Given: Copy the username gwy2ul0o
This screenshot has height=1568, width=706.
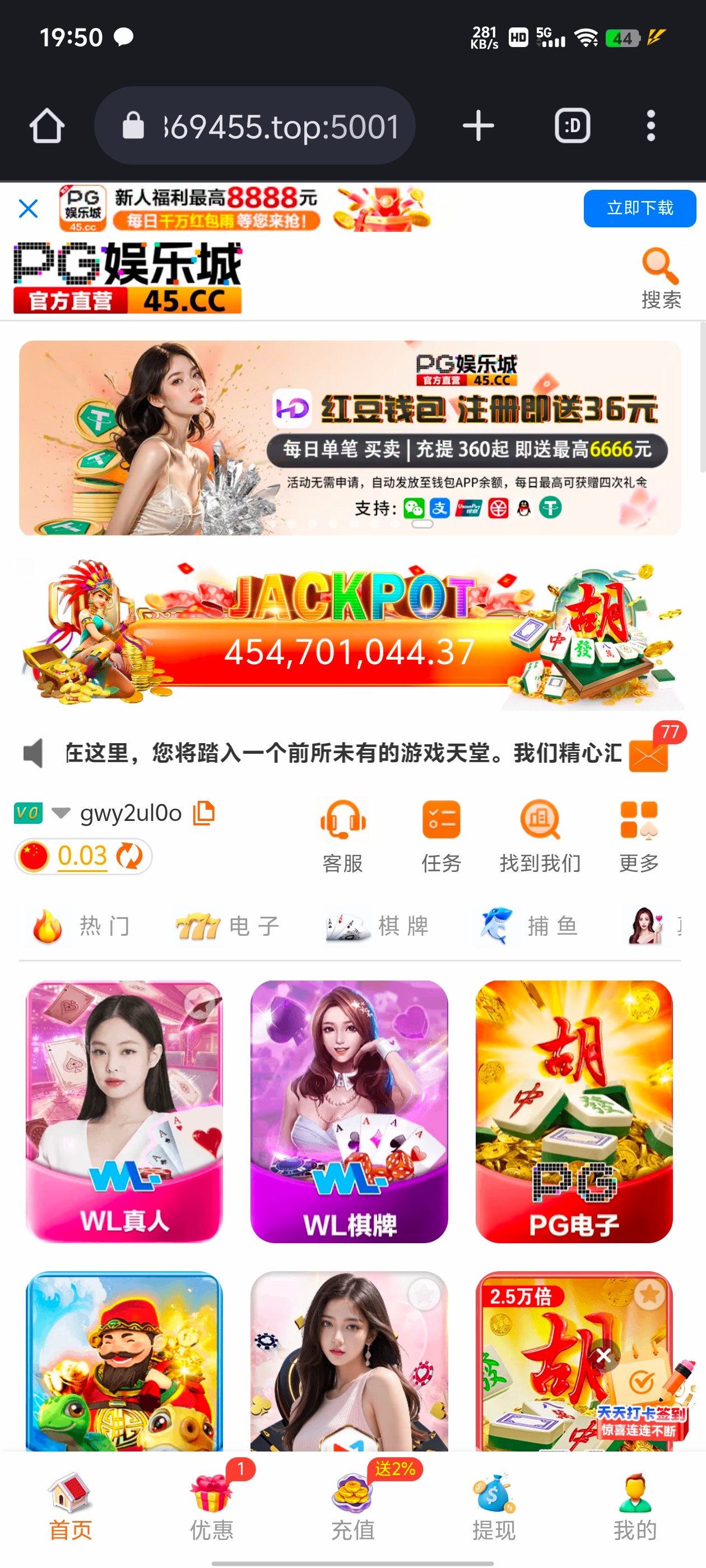Looking at the screenshot, I should (x=204, y=813).
